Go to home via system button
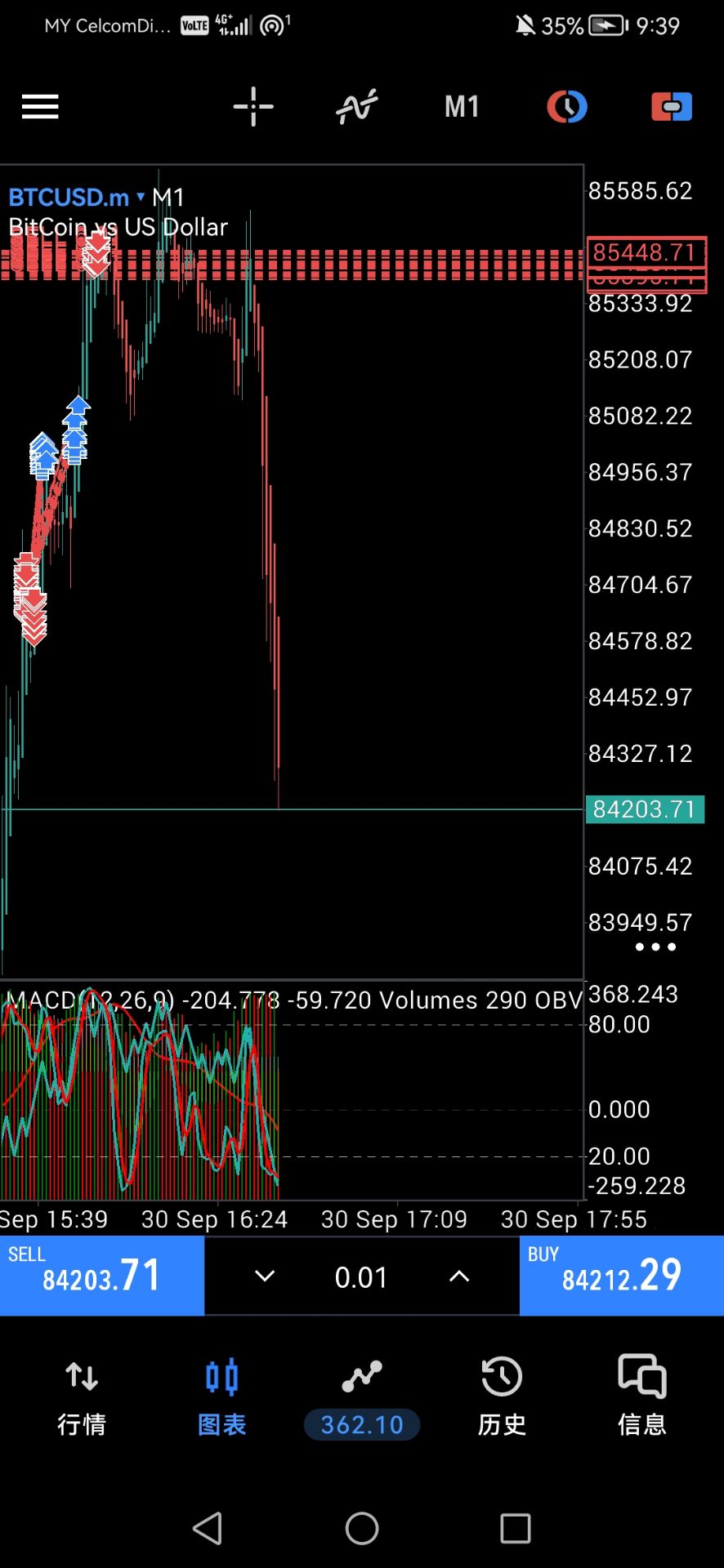The height and width of the screenshot is (1568, 724). [x=362, y=1528]
